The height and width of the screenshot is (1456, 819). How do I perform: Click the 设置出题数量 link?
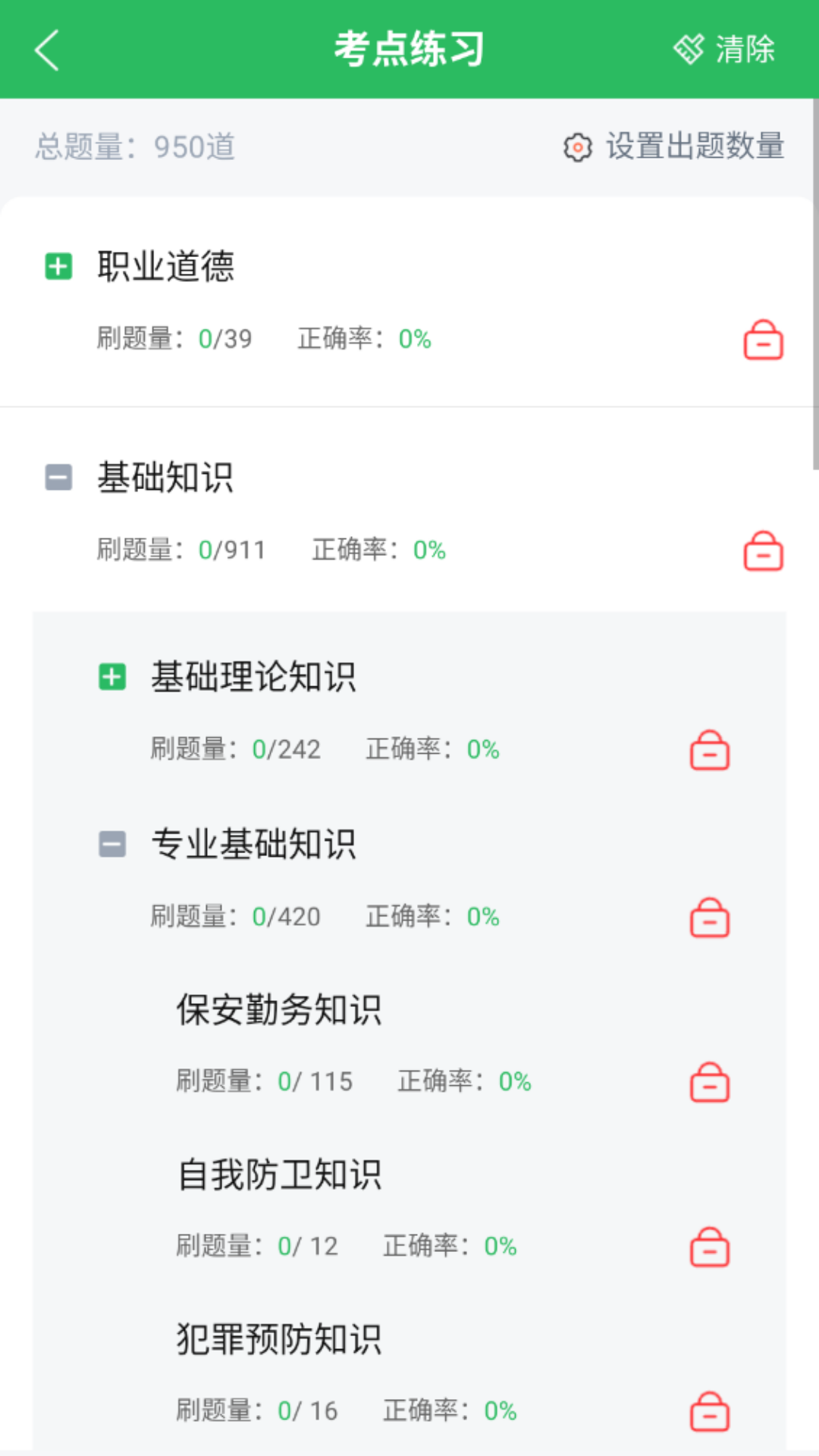pyautogui.click(x=695, y=147)
